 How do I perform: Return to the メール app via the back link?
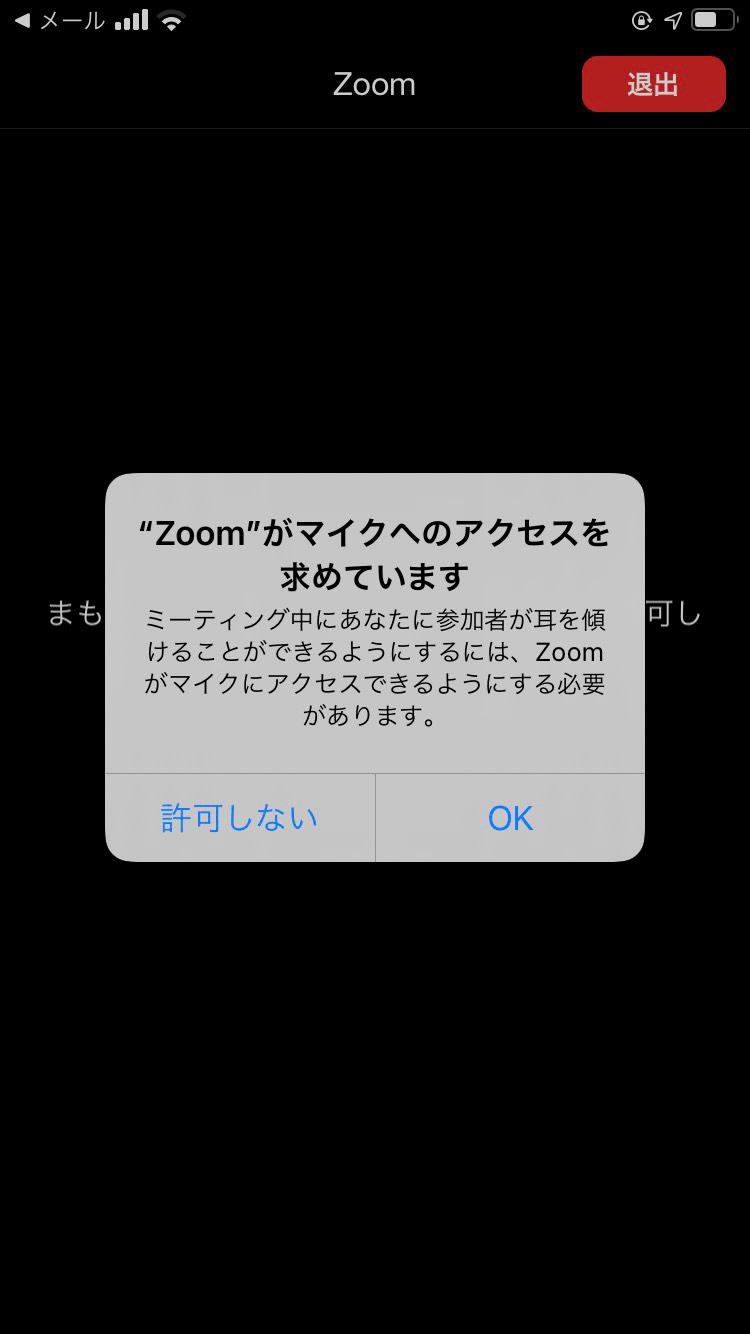coord(60,20)
